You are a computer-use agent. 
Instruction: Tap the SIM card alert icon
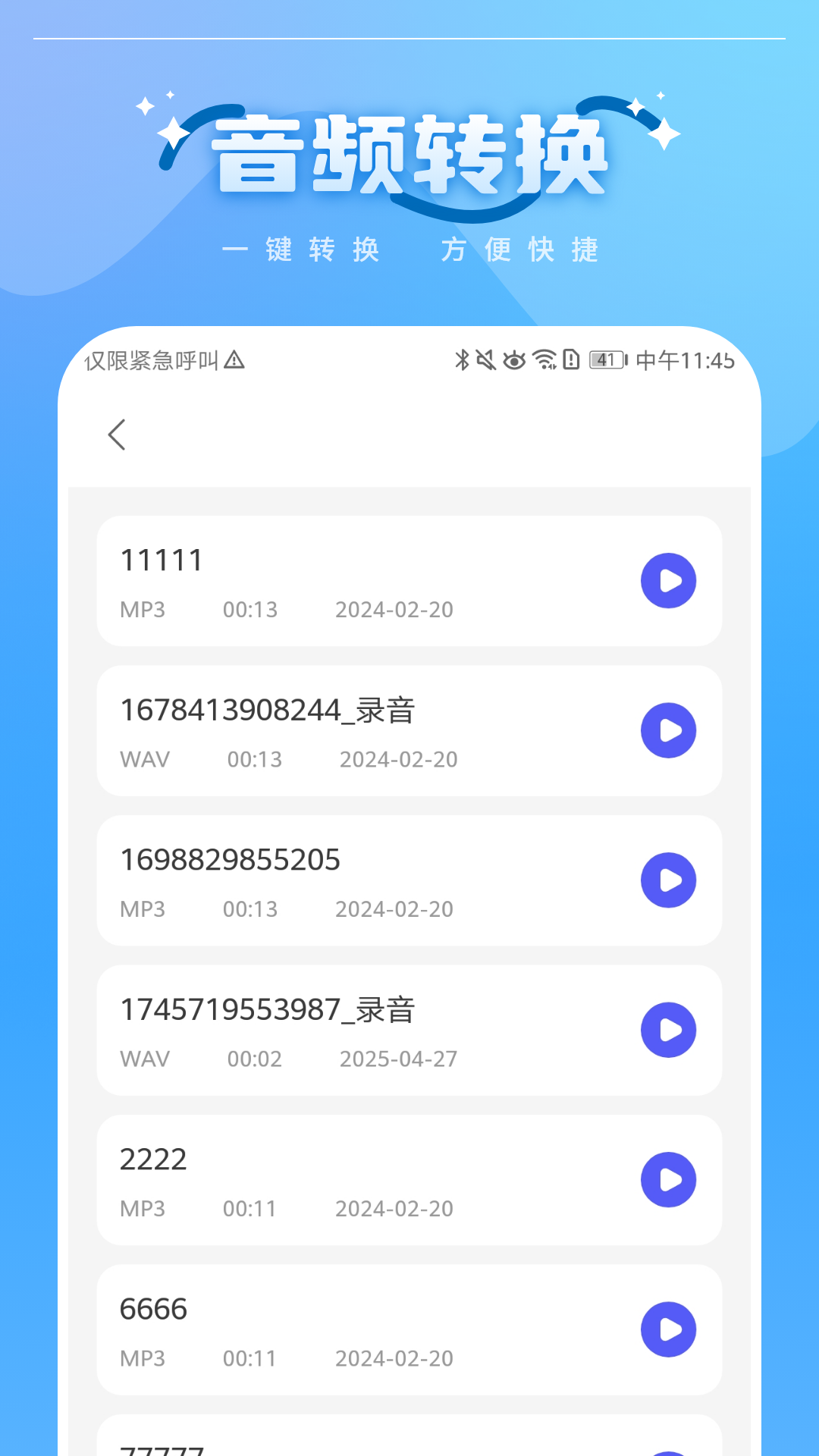pyautogui.click(x=571, y=362)
